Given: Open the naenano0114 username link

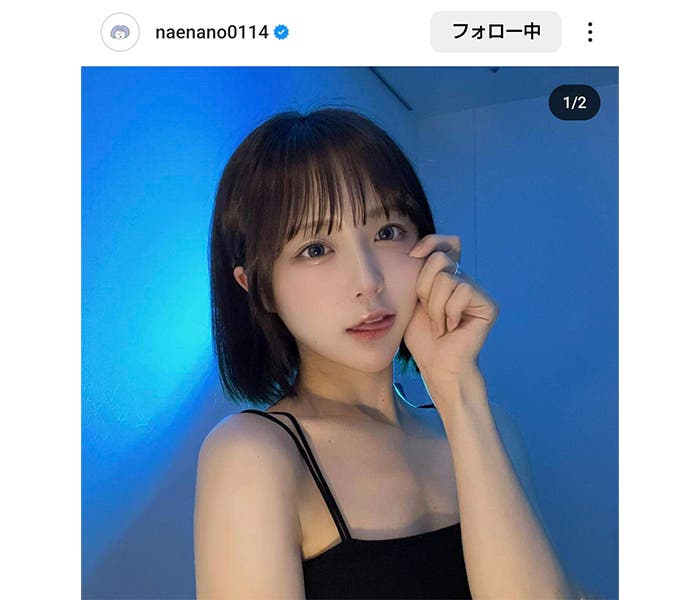Looking at the screenshot, I should 211,32.
